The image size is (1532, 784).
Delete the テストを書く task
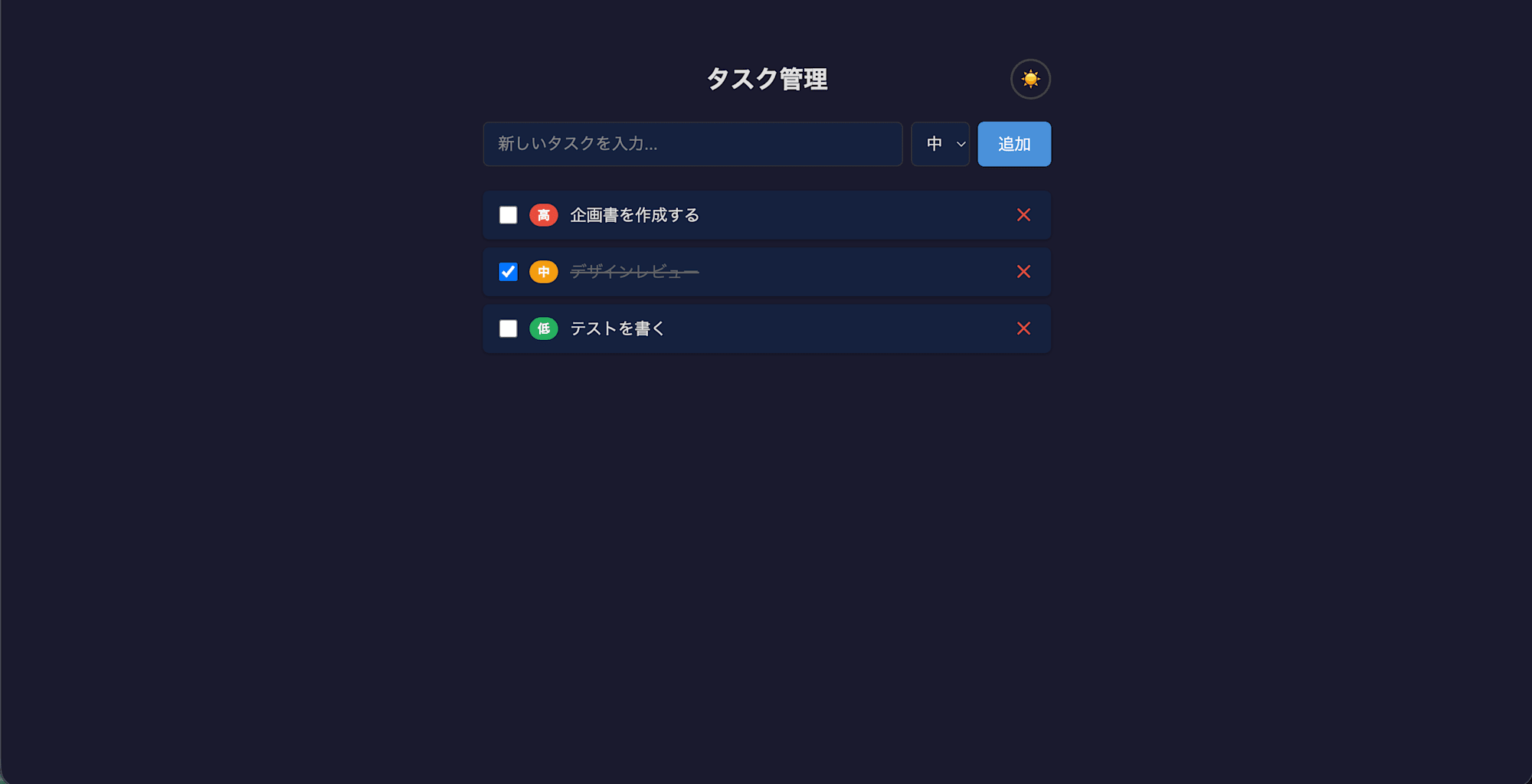coord(1023,328)
